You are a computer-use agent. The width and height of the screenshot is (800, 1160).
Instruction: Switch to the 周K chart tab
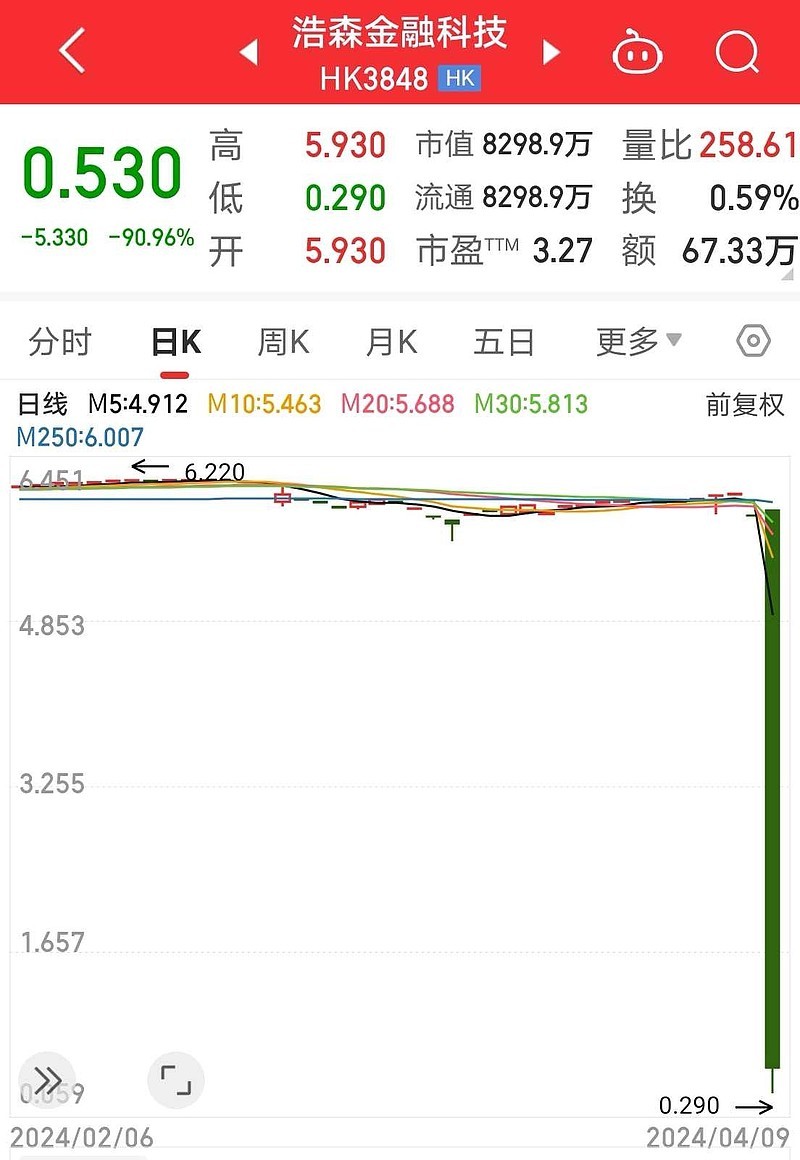click(x=283, y=343)
